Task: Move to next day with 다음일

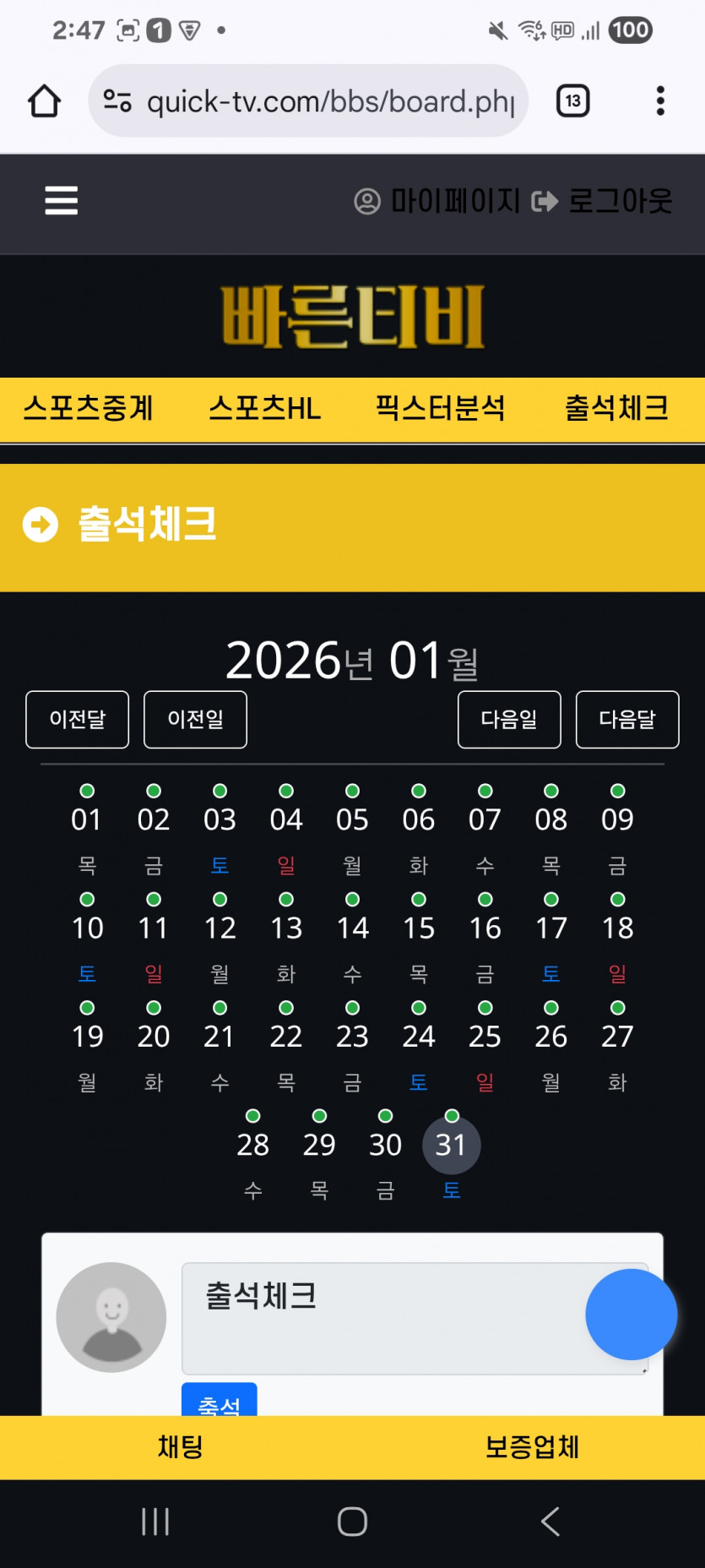Action: [509, 720]
